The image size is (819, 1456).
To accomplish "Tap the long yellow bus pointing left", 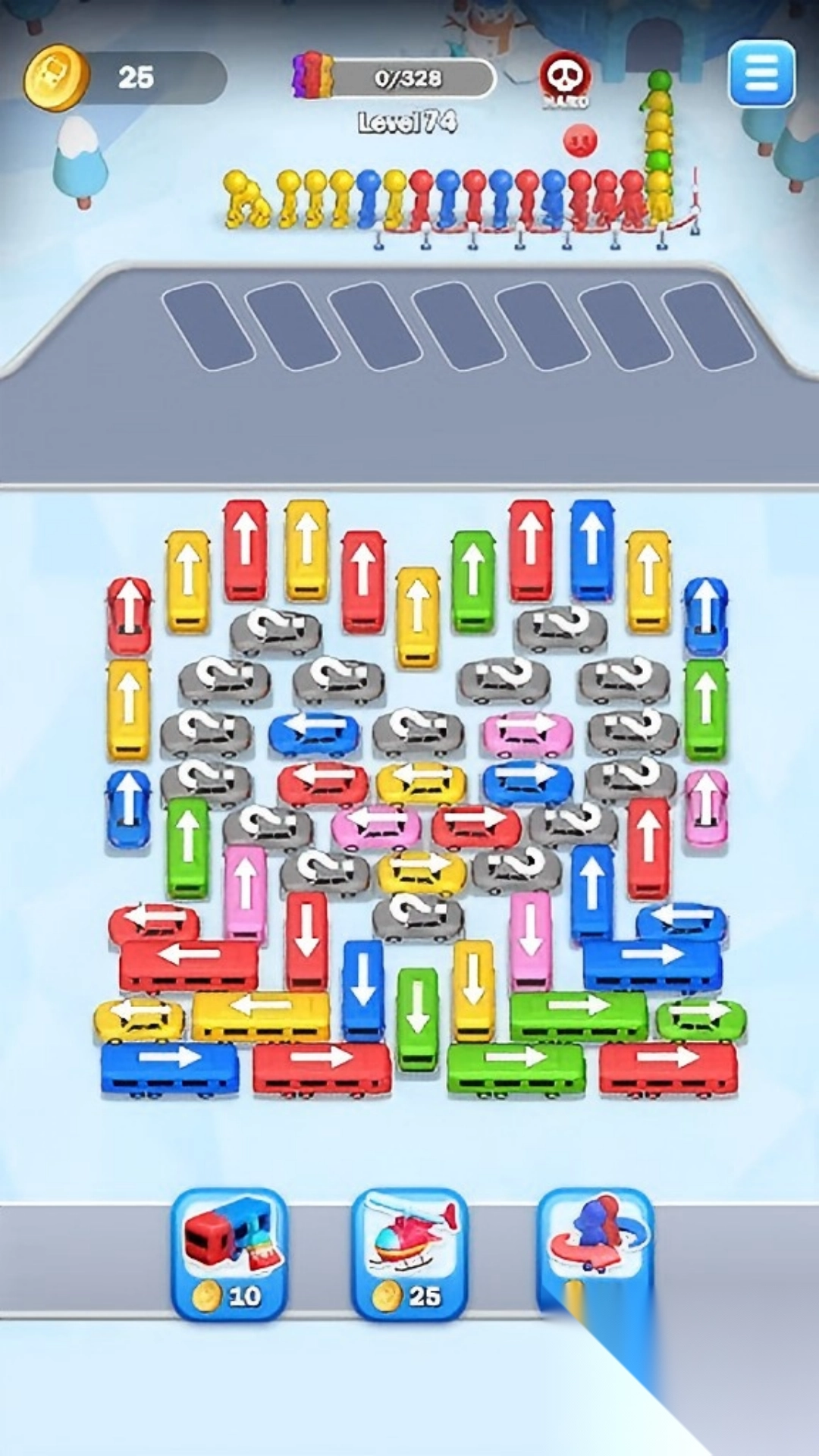I will [261, 1014].
